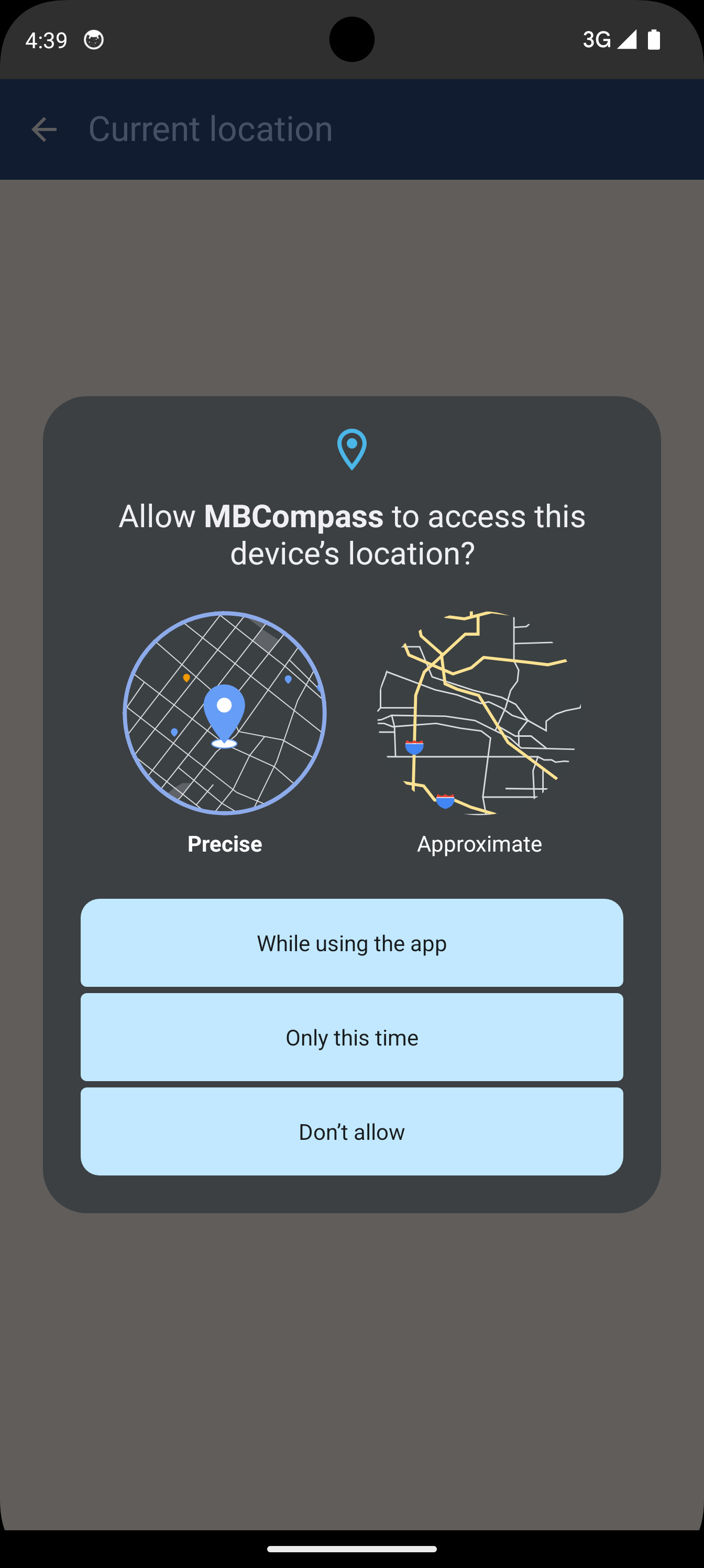Allow location while using the app
Viewport: 704px width, 1568px height.
(351, 943)
